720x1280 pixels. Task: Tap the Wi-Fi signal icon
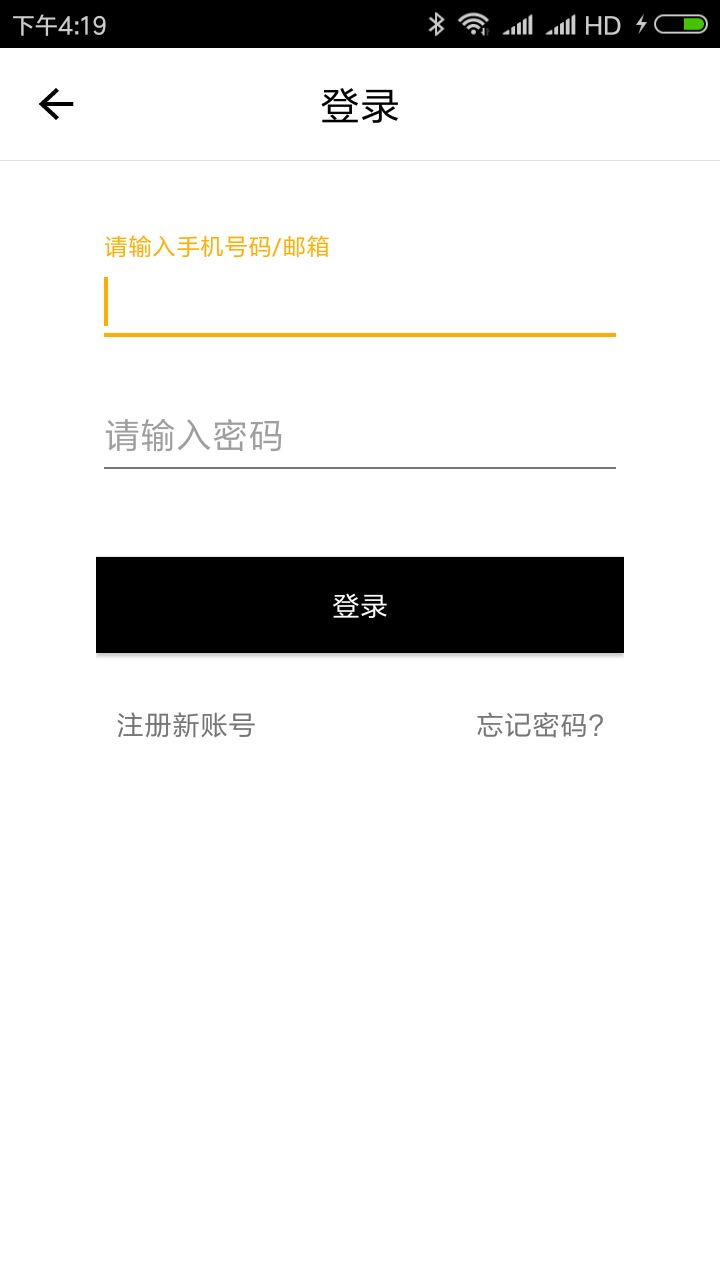[x=474, y=22]
